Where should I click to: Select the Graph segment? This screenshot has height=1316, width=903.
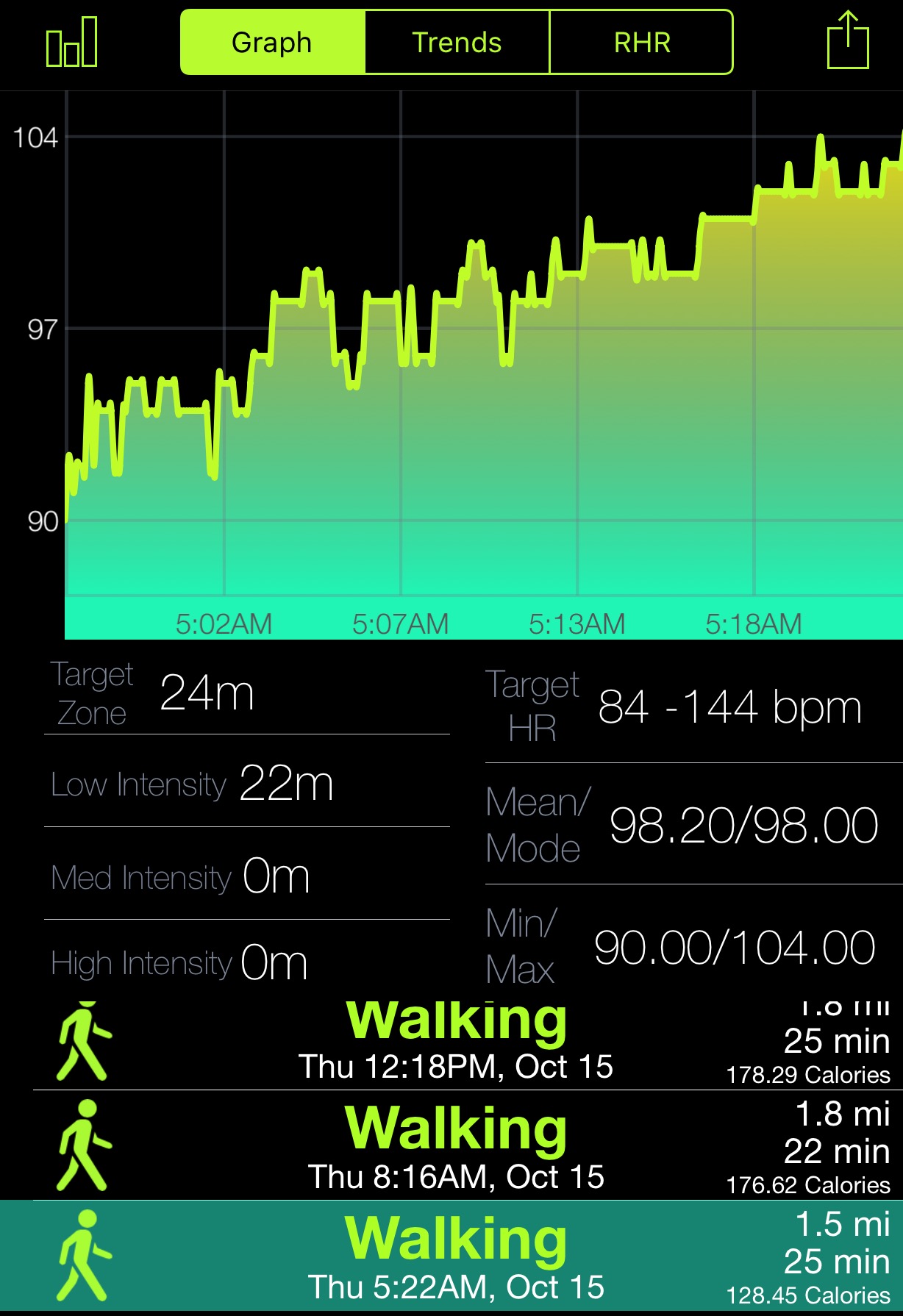point(272,43)
